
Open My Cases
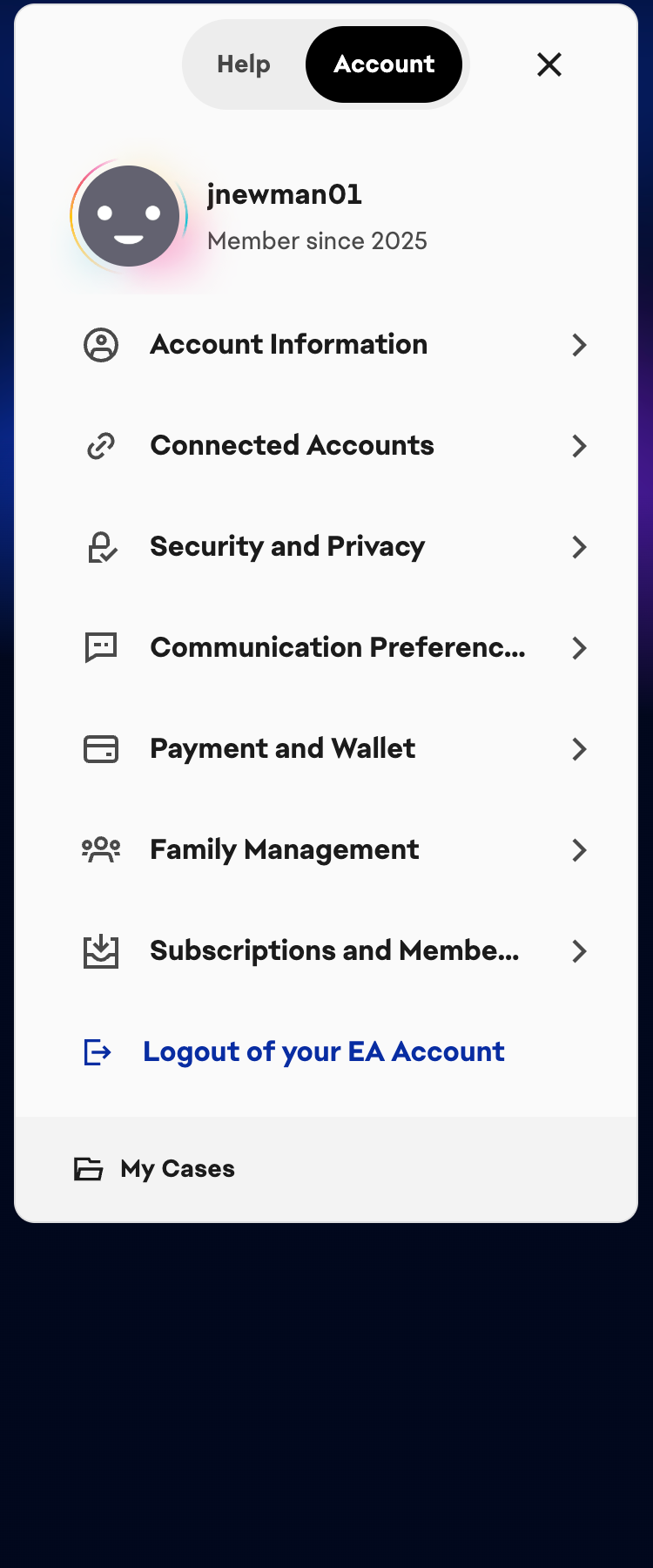pyautogui.click(x=177, y=1169)
